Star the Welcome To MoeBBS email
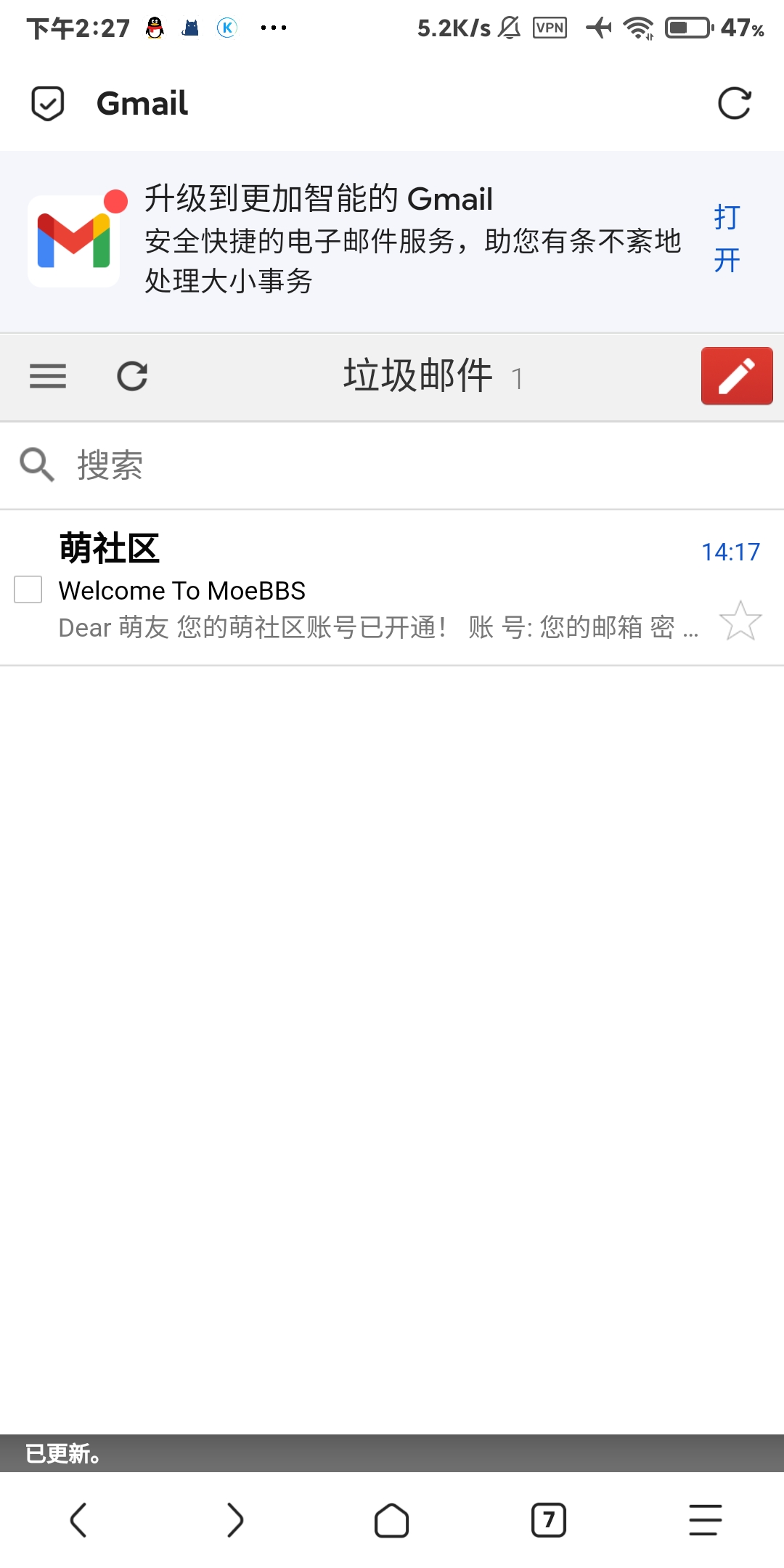Screen dimensions: 784x1568 coord(740,621)
